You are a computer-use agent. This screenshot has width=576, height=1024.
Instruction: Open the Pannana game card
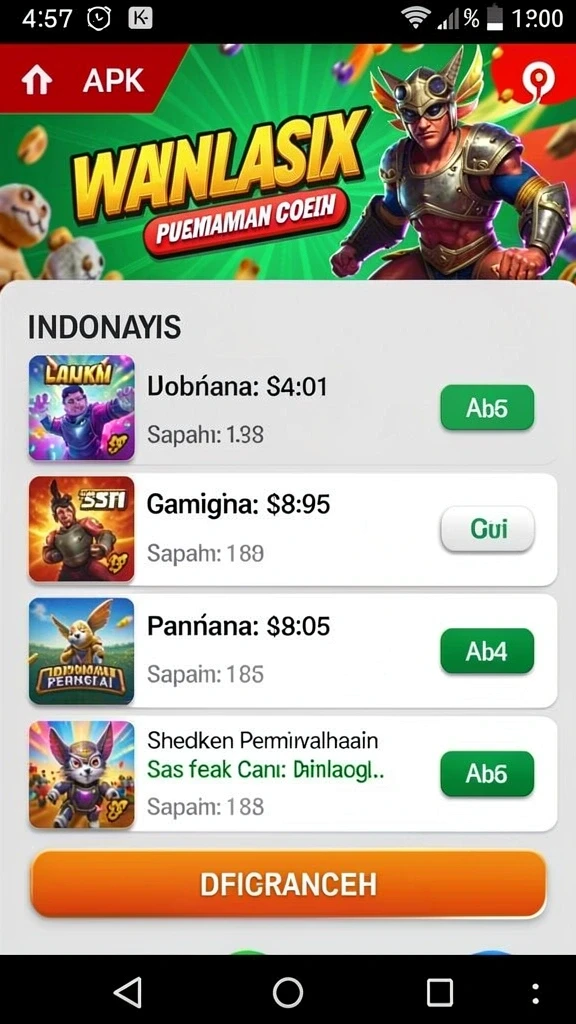tap(293, 651)
